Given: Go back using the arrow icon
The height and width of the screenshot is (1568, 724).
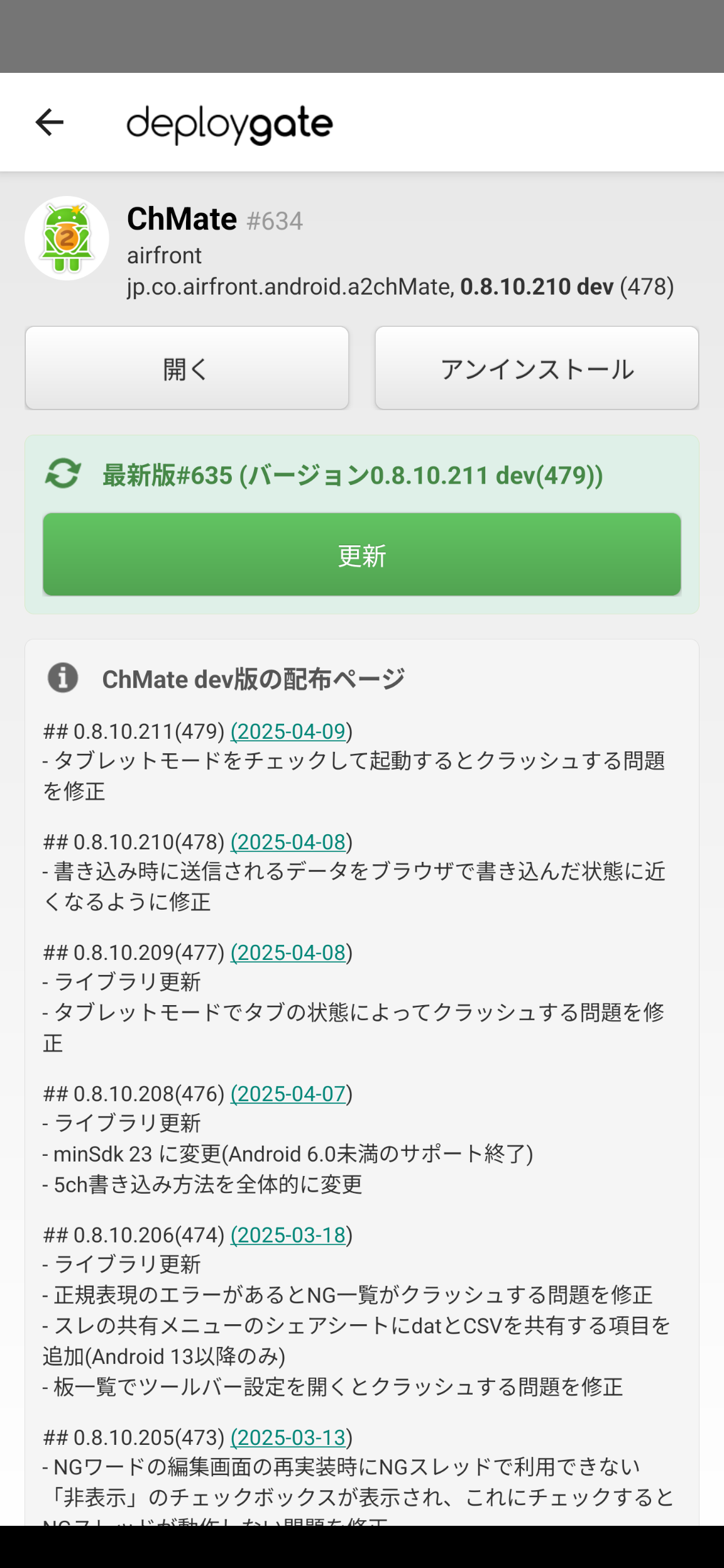Looking at the screenshot, I should pyautogui.click(x=49, y=122).
